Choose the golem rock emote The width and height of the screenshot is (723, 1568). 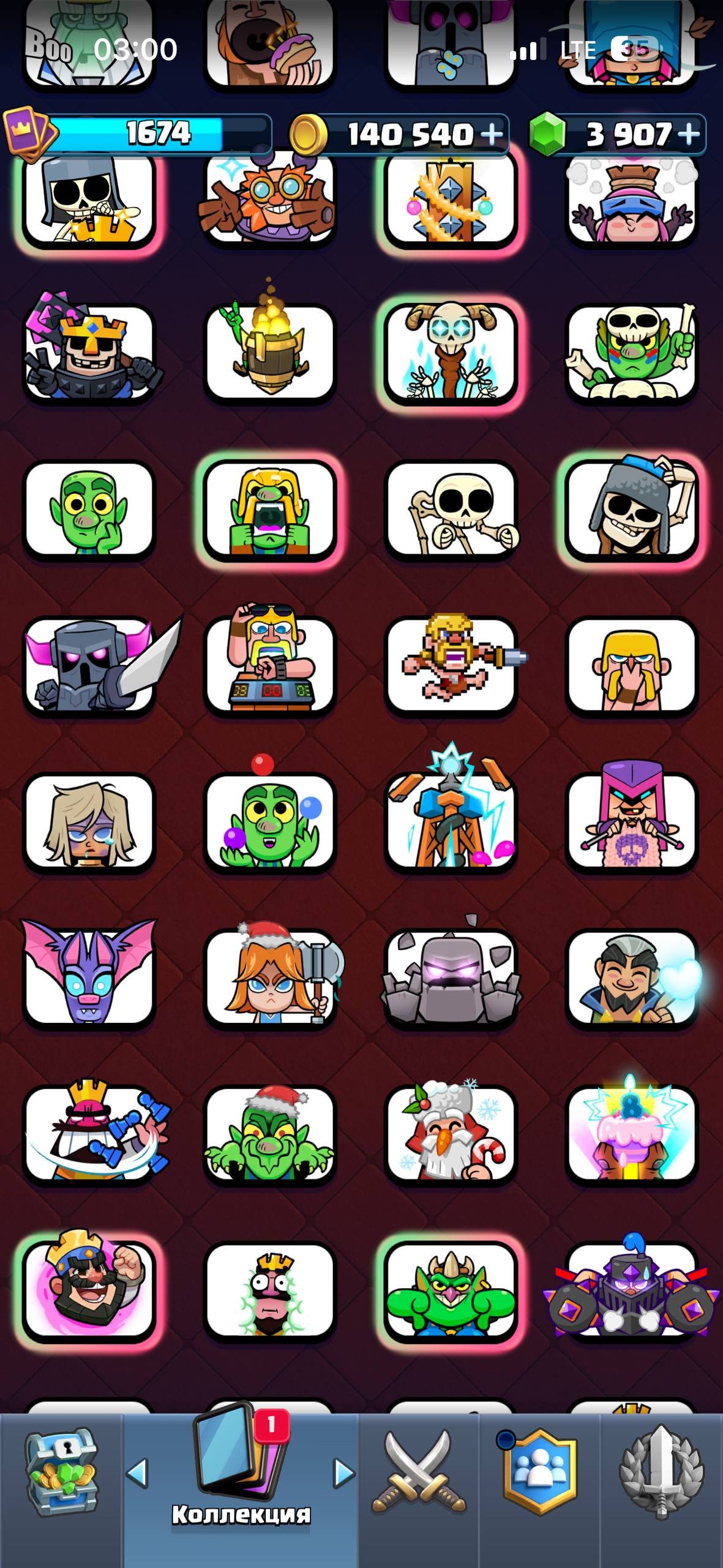pos(452,974)
